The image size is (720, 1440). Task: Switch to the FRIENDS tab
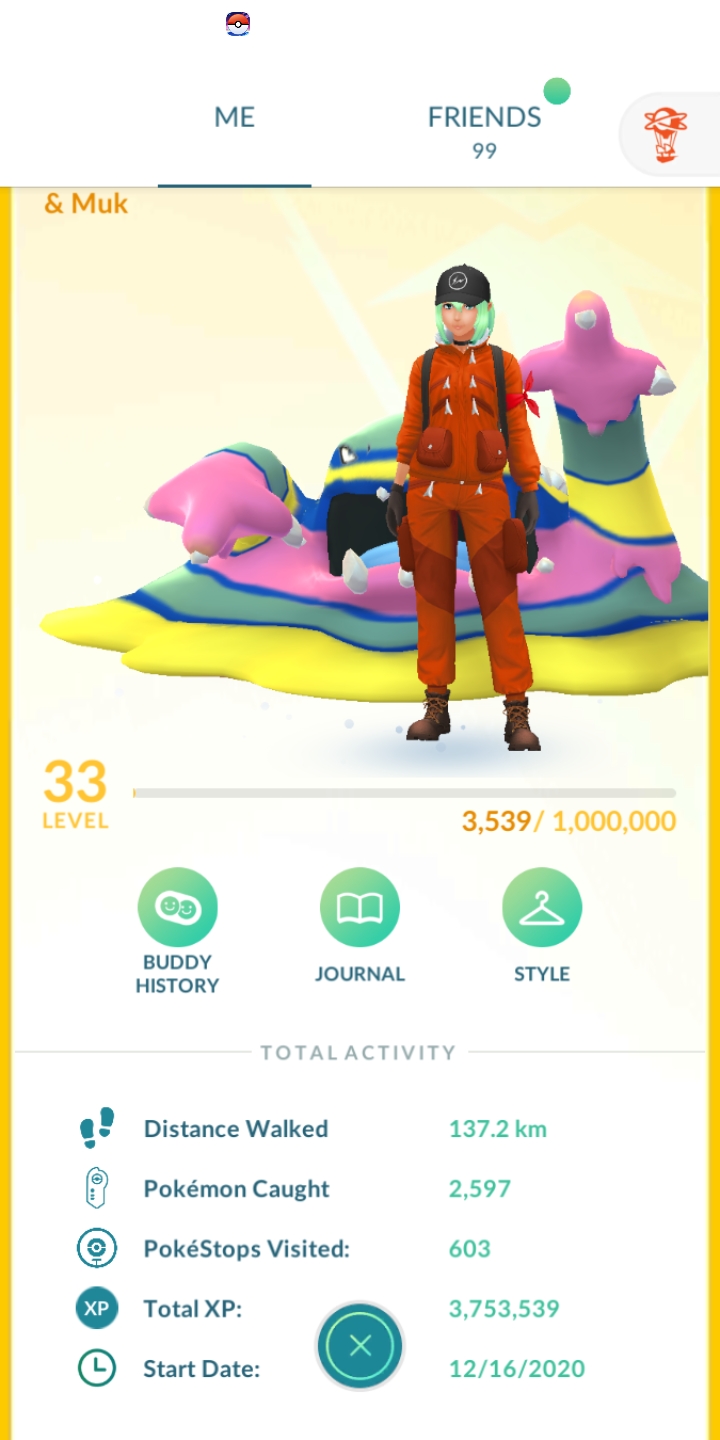tap(483, 117)
